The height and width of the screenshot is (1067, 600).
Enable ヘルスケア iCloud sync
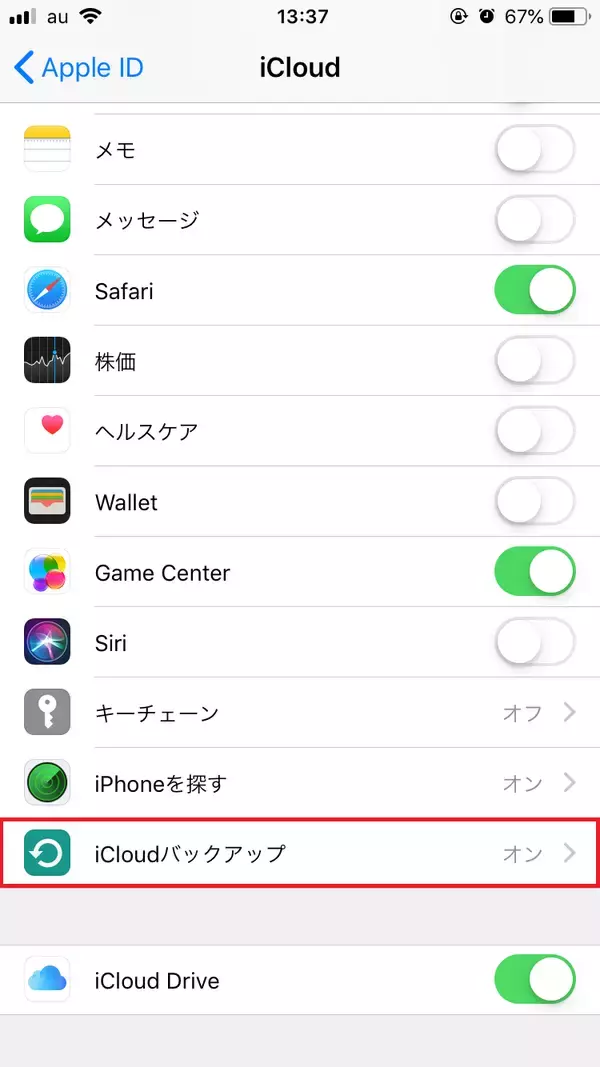[x=534, y=432]
